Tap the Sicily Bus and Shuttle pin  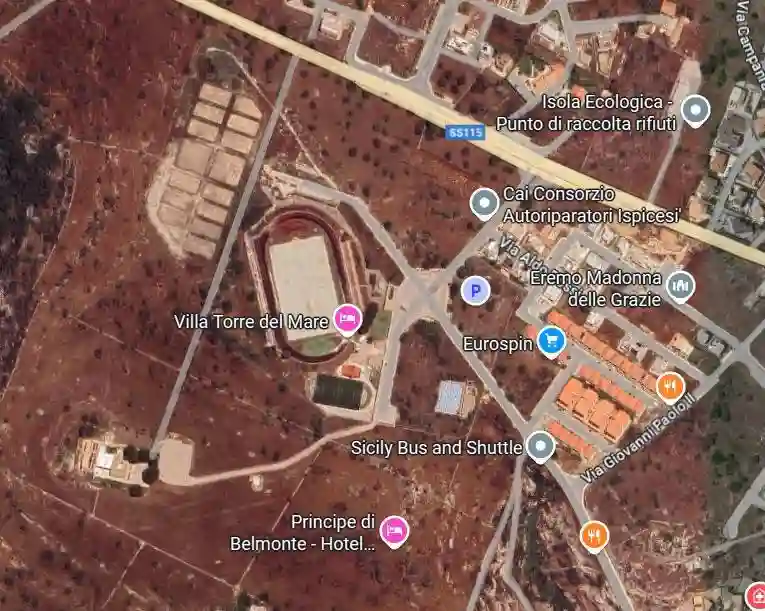pyautogui.click(x=540, y=446)
